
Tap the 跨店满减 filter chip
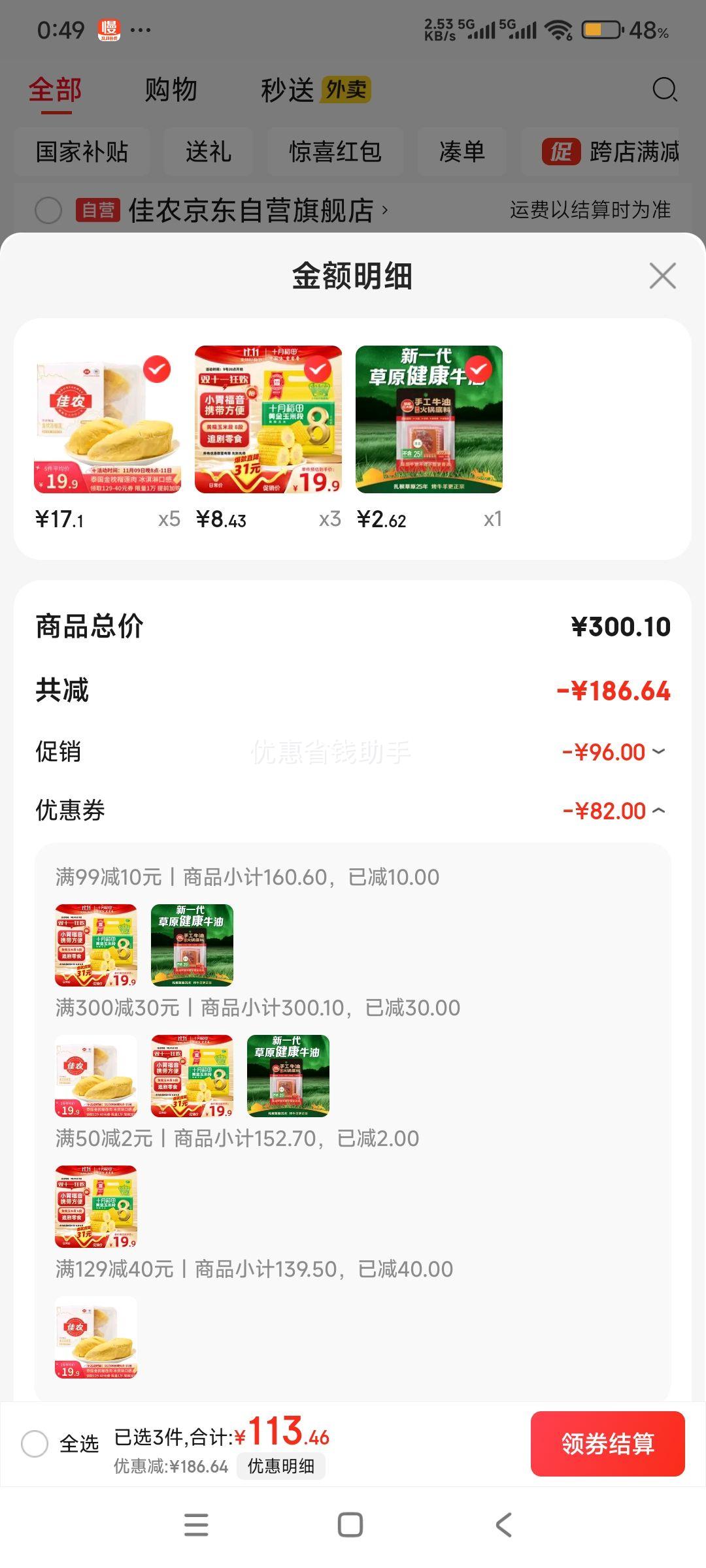pyautogui.click(x=633, y=151)
